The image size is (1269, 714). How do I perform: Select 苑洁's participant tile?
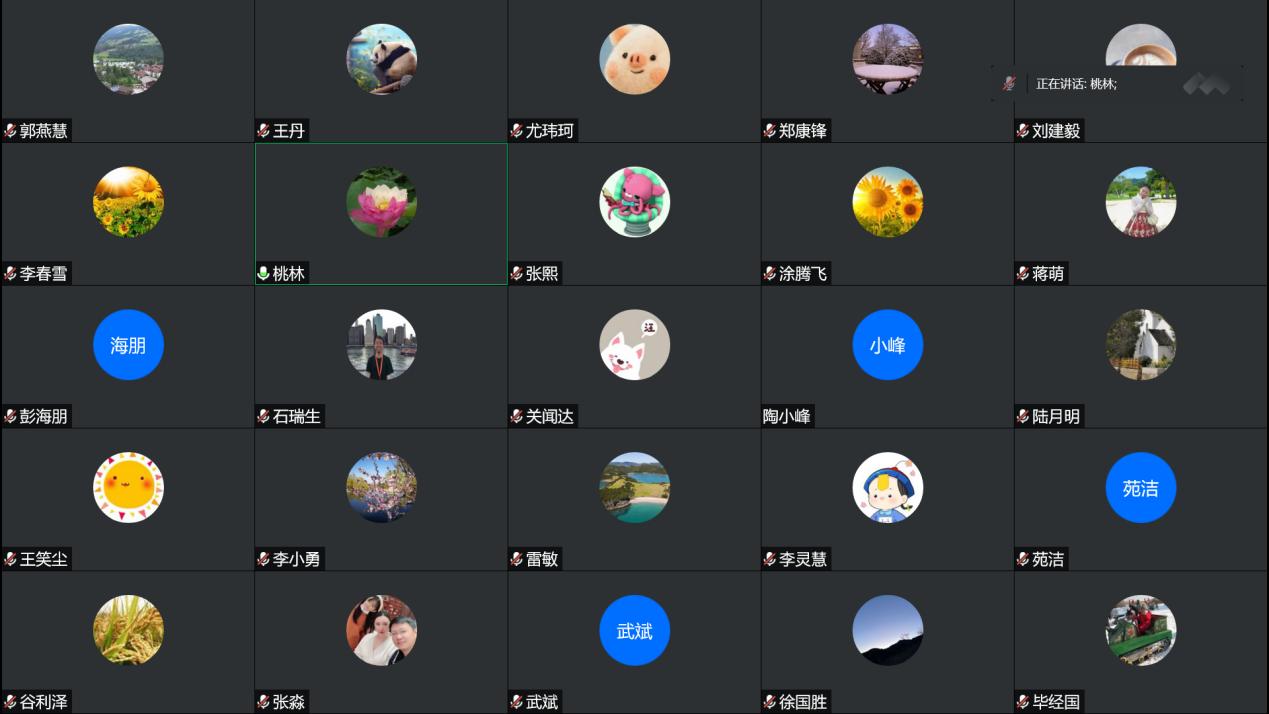(1140, 489)
